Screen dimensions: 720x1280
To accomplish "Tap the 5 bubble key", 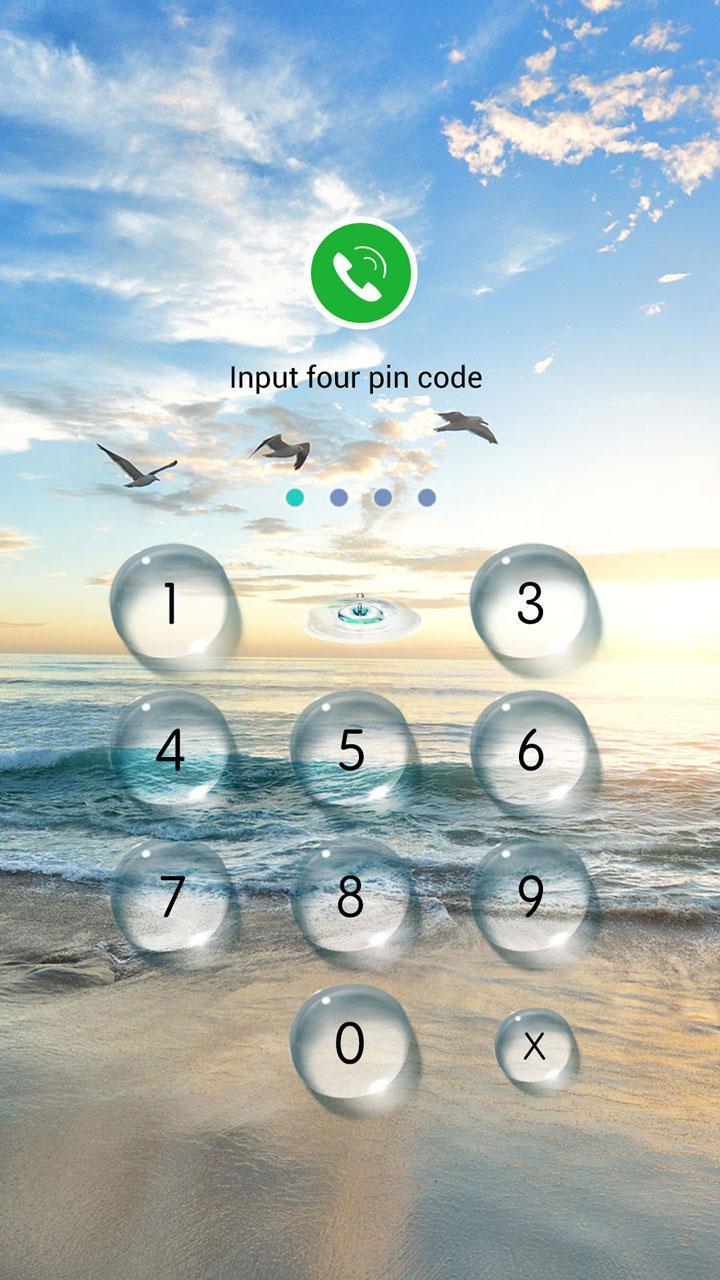I will pyautogui.click(x=350, y=750).
